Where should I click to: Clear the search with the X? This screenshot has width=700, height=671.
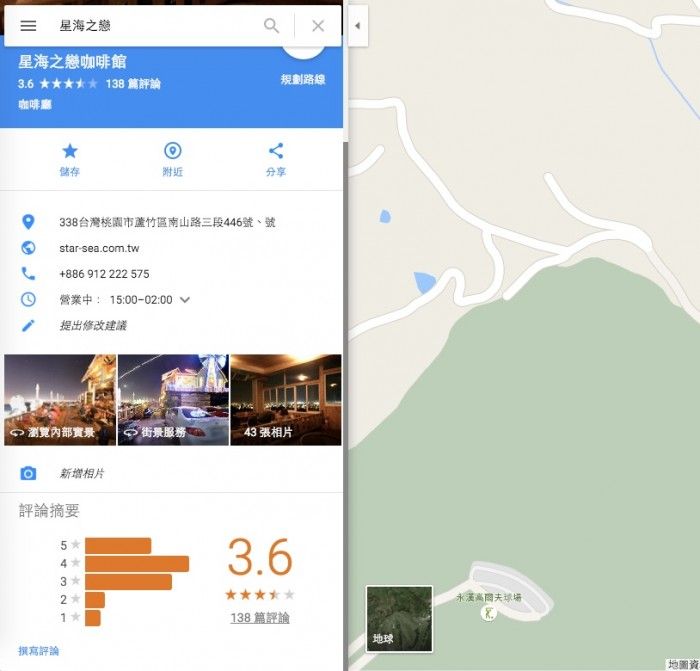318,26
